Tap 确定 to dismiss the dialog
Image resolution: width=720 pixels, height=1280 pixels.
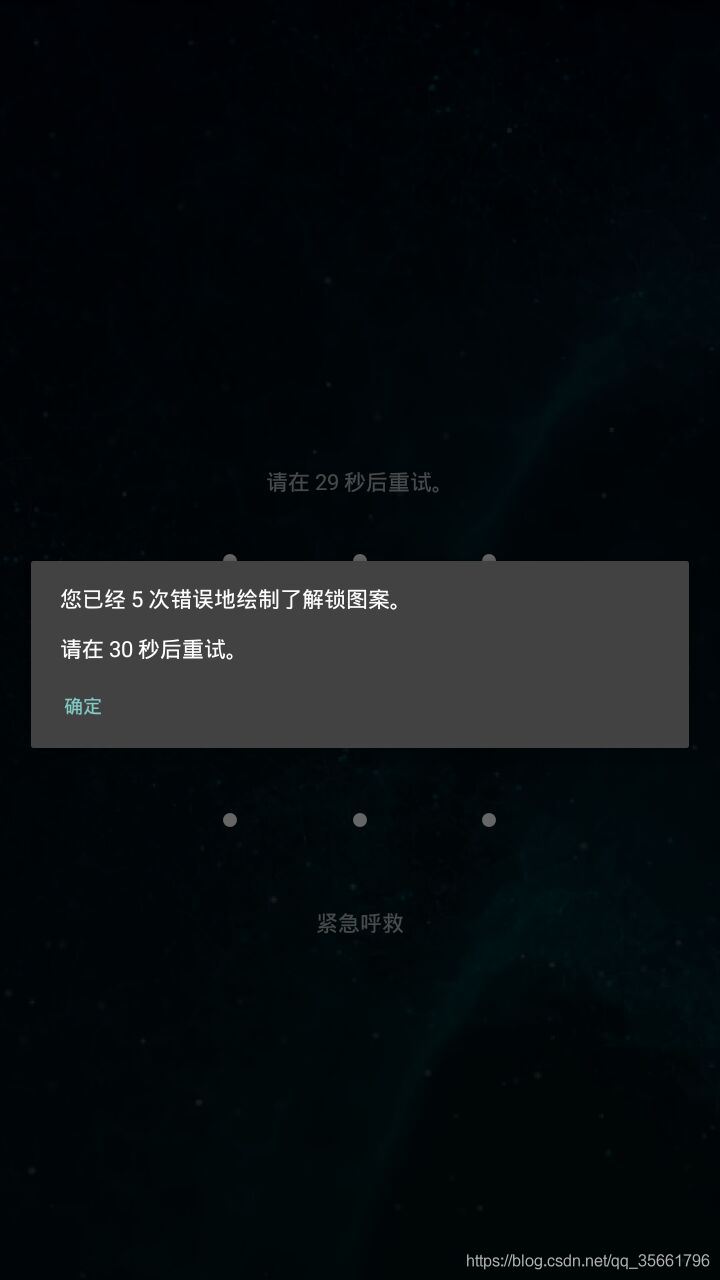[x=83, y=706]
